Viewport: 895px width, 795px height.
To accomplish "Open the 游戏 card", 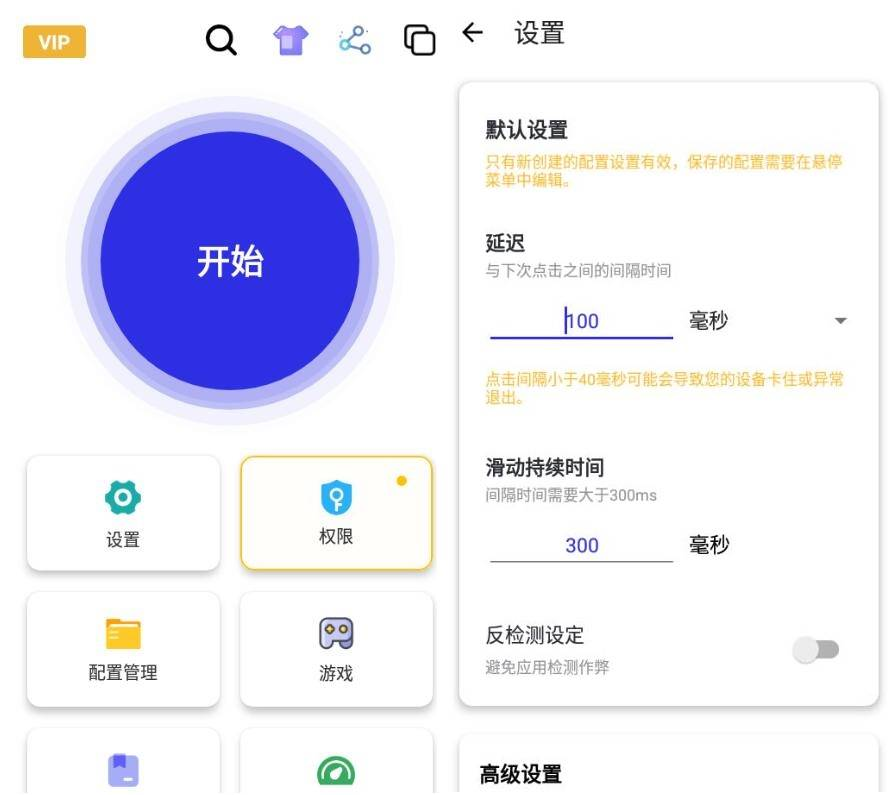I will [336, 649].
